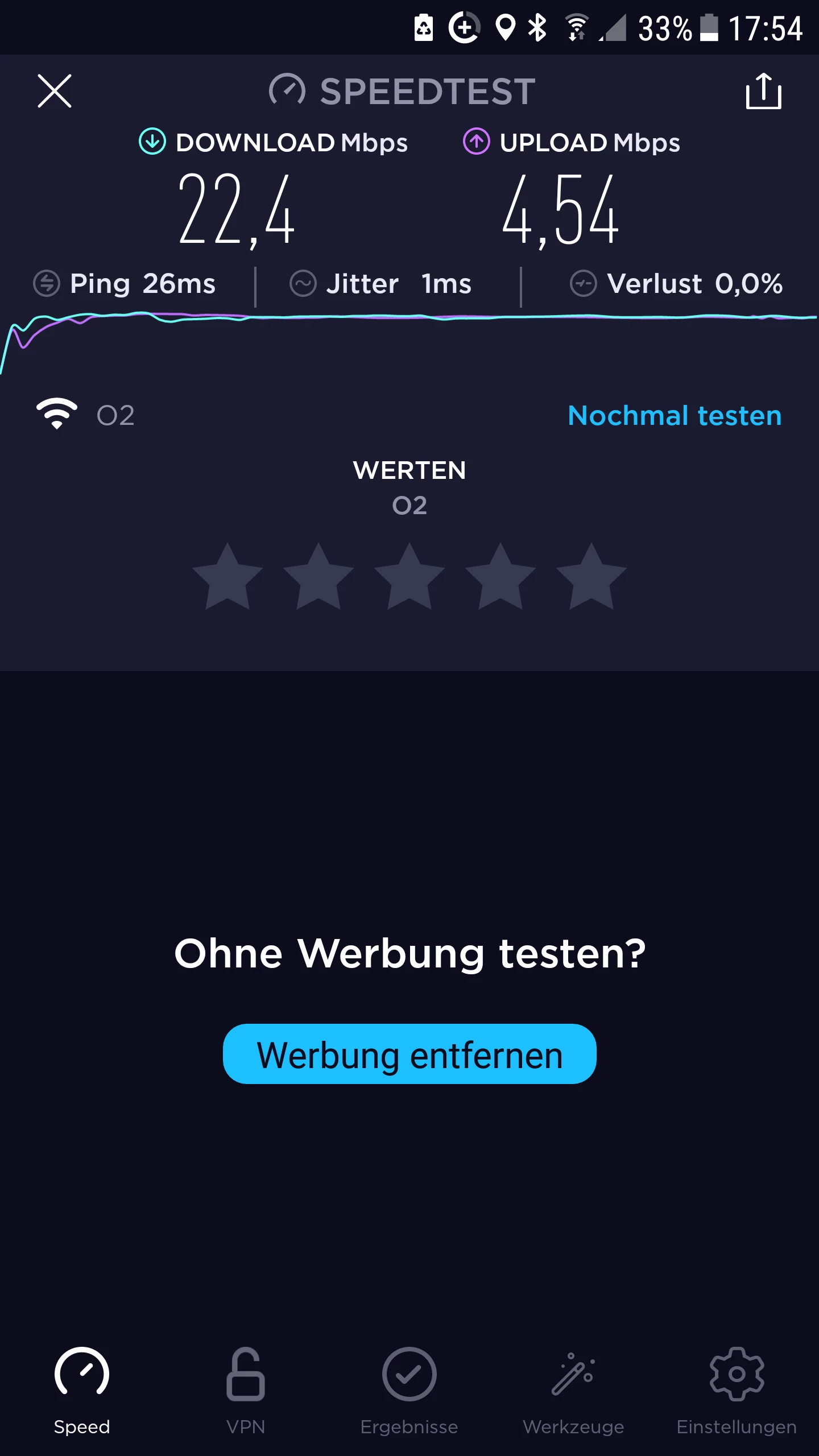Tap Nochmal testen to rerun test
Image resolution: width=819 pixels, height=1456 pixels.
pyautogui.click(x=675, y=416)
